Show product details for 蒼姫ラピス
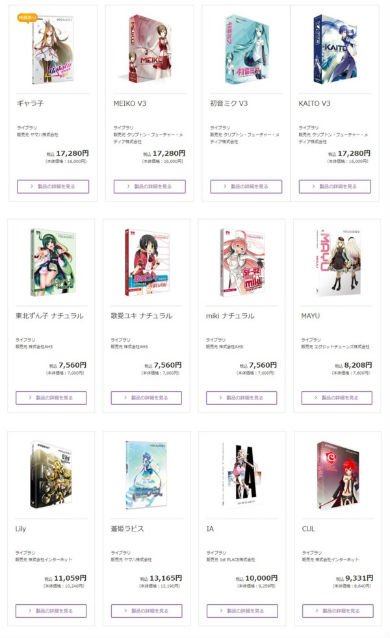Screen dimensions: 390x638 tap(147, 611)
